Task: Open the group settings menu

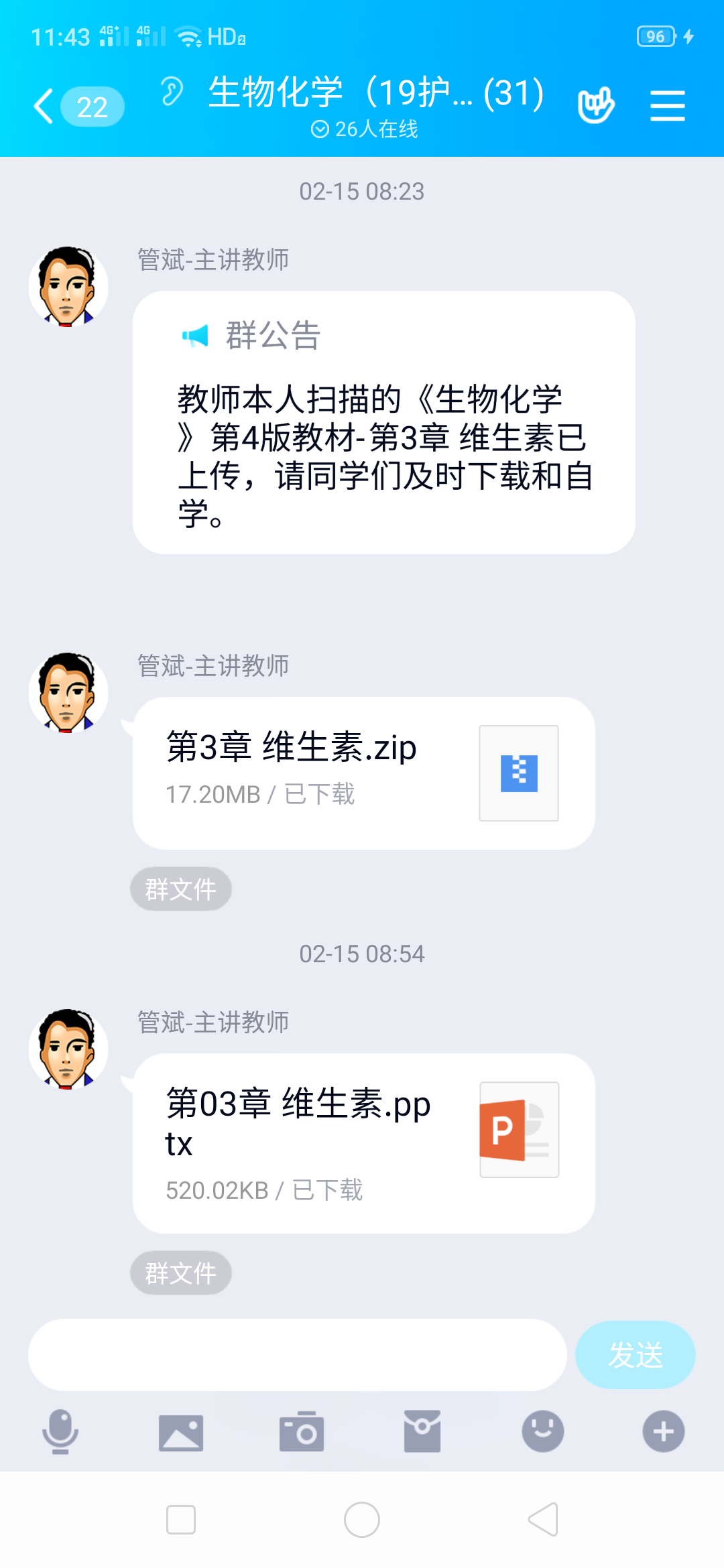Action: click(667, 107)
